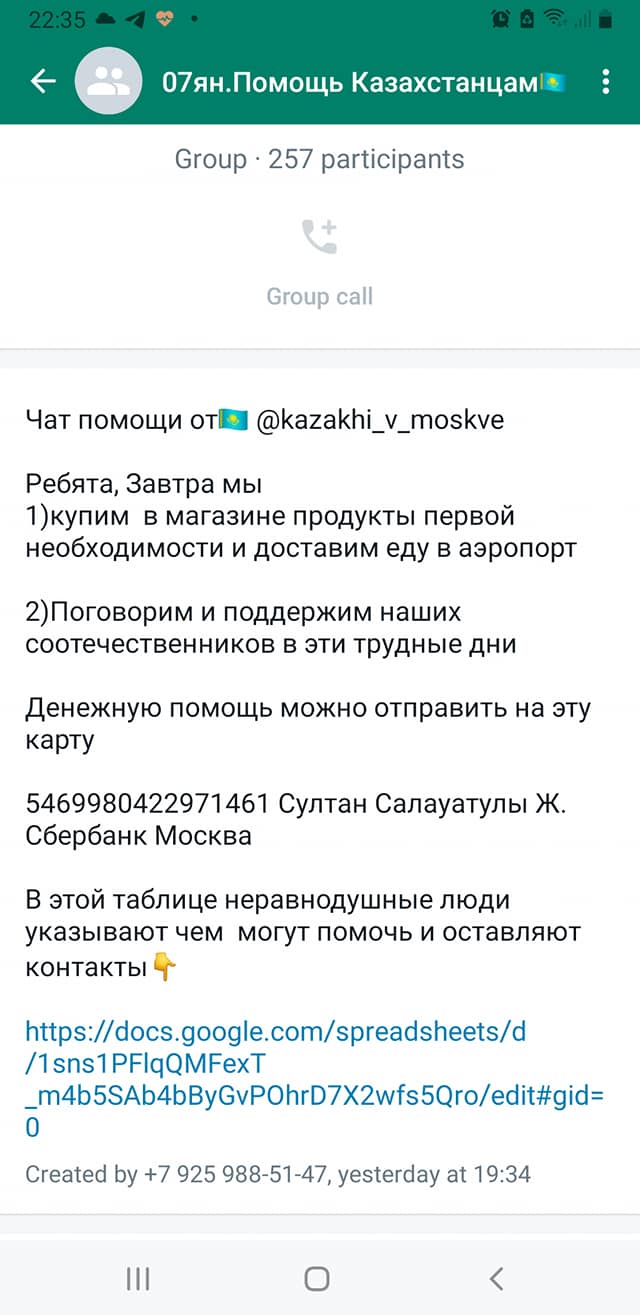This screenshot has height=1315, width=640.
Task: Tap the system home button
Action: point(317,1278)
